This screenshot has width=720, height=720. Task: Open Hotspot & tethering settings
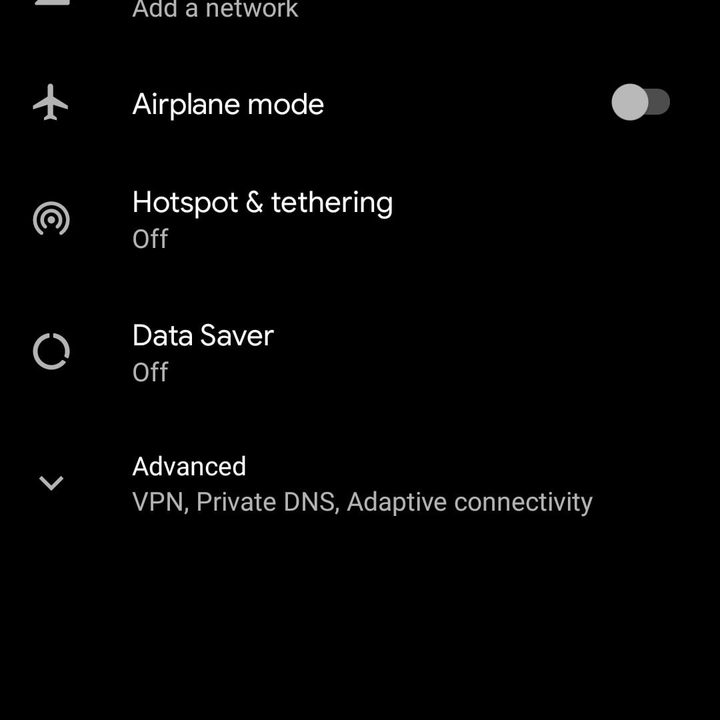262,218
